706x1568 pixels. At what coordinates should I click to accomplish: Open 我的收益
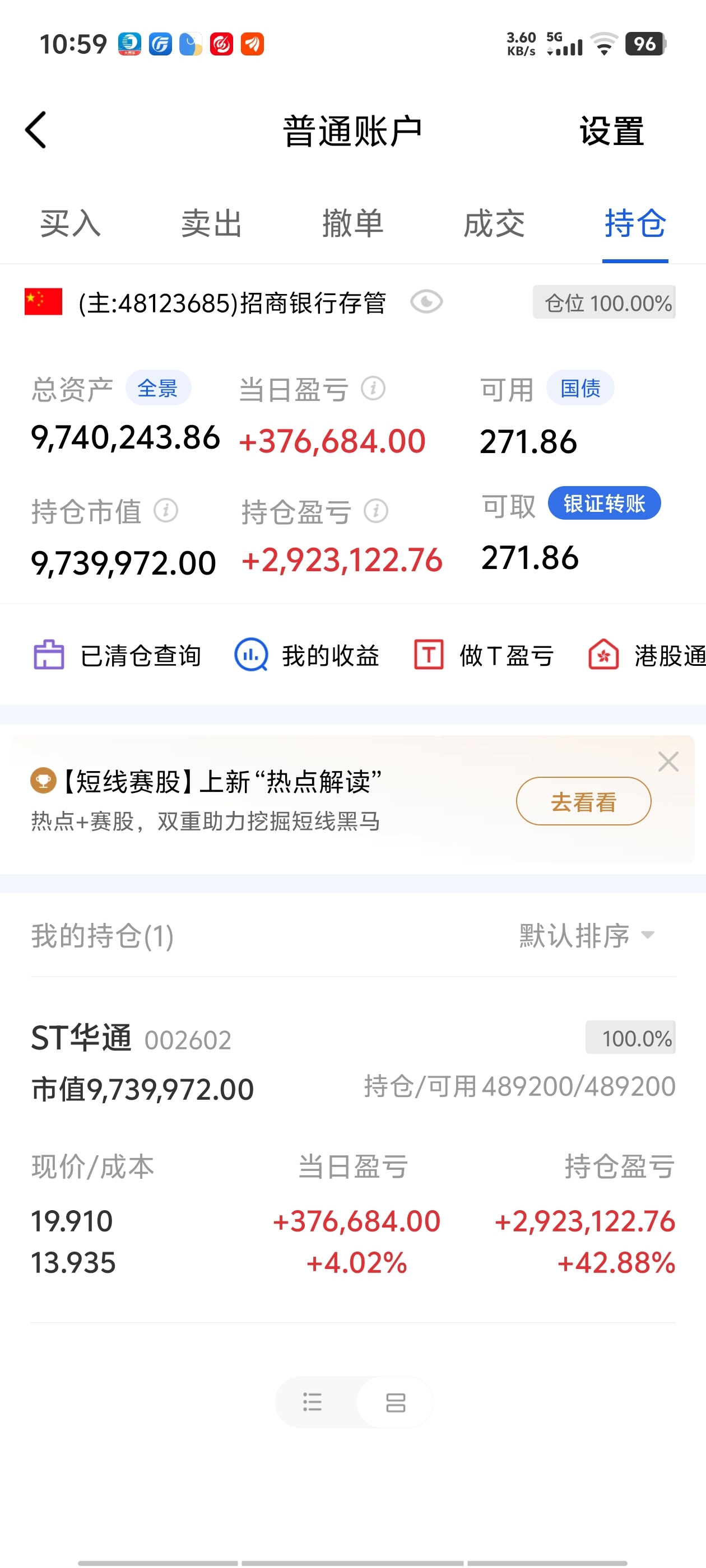pos(307,656)
